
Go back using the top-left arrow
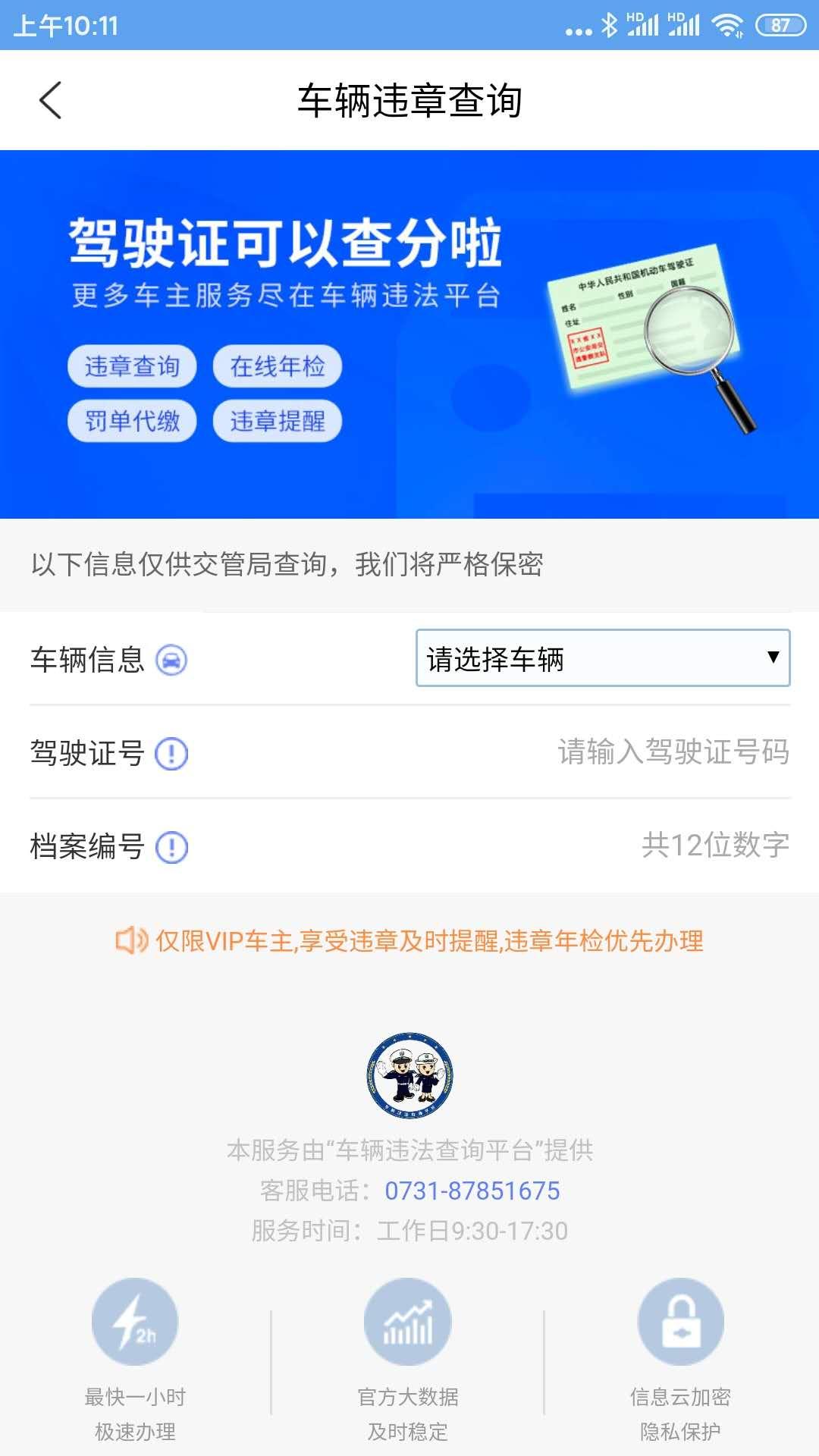coord(50,100)
